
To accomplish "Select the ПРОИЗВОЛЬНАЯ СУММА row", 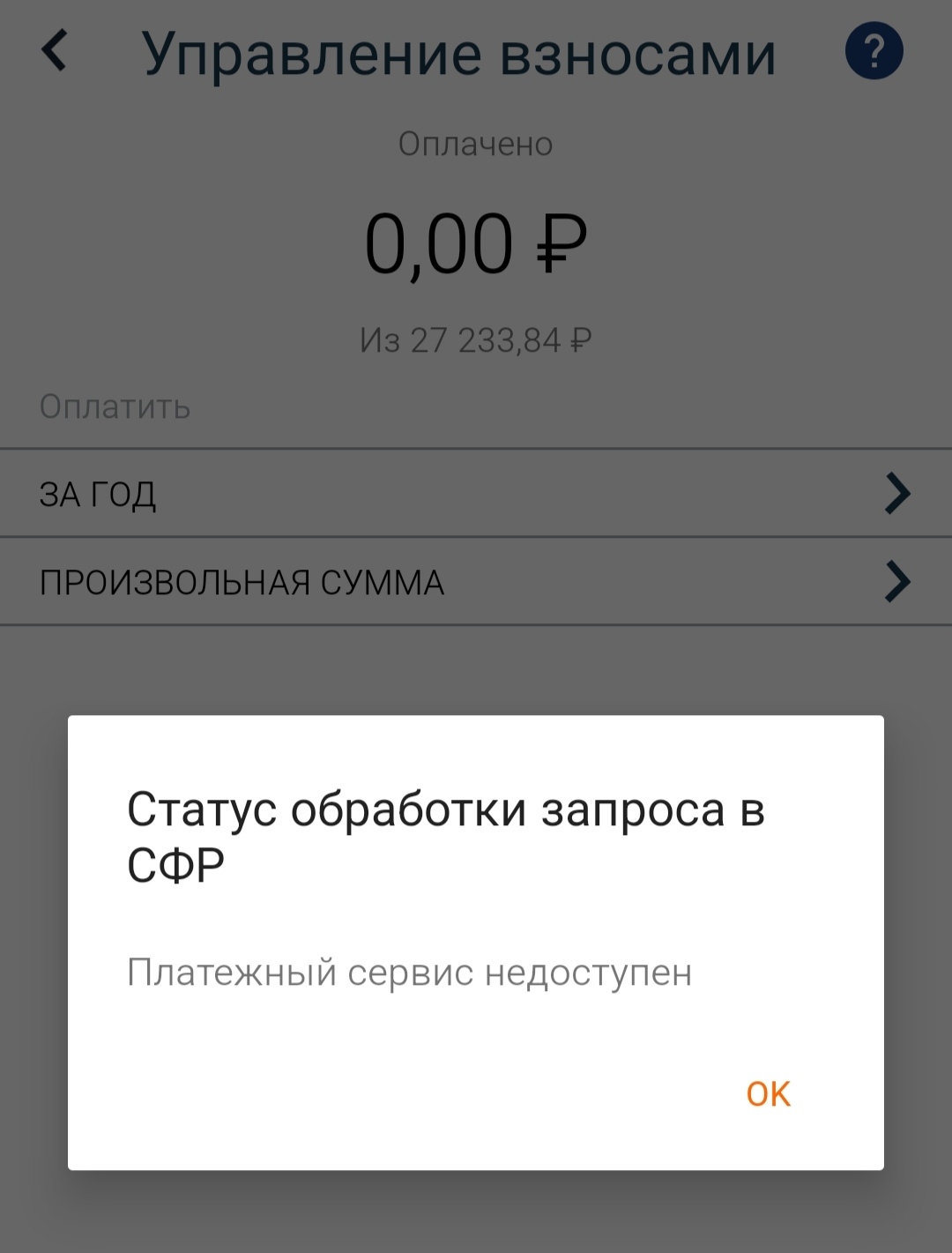I will (476, 582).
